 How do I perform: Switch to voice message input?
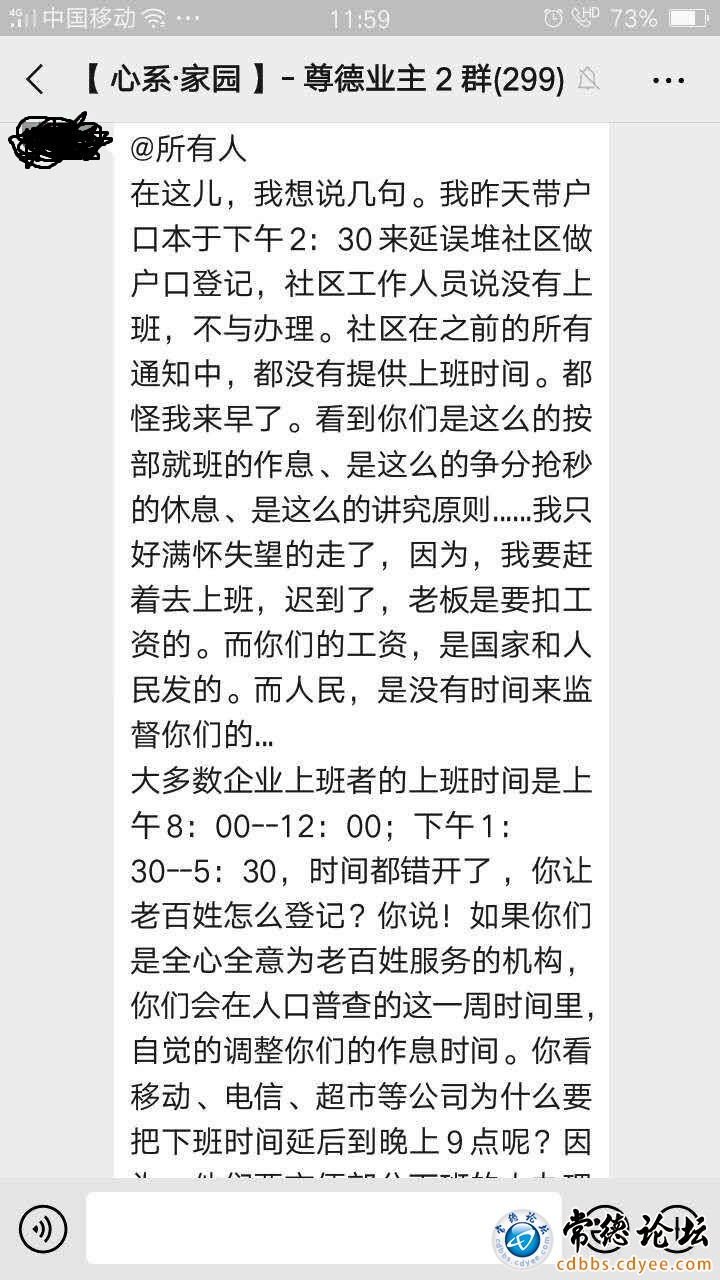tap(43, 1228)
